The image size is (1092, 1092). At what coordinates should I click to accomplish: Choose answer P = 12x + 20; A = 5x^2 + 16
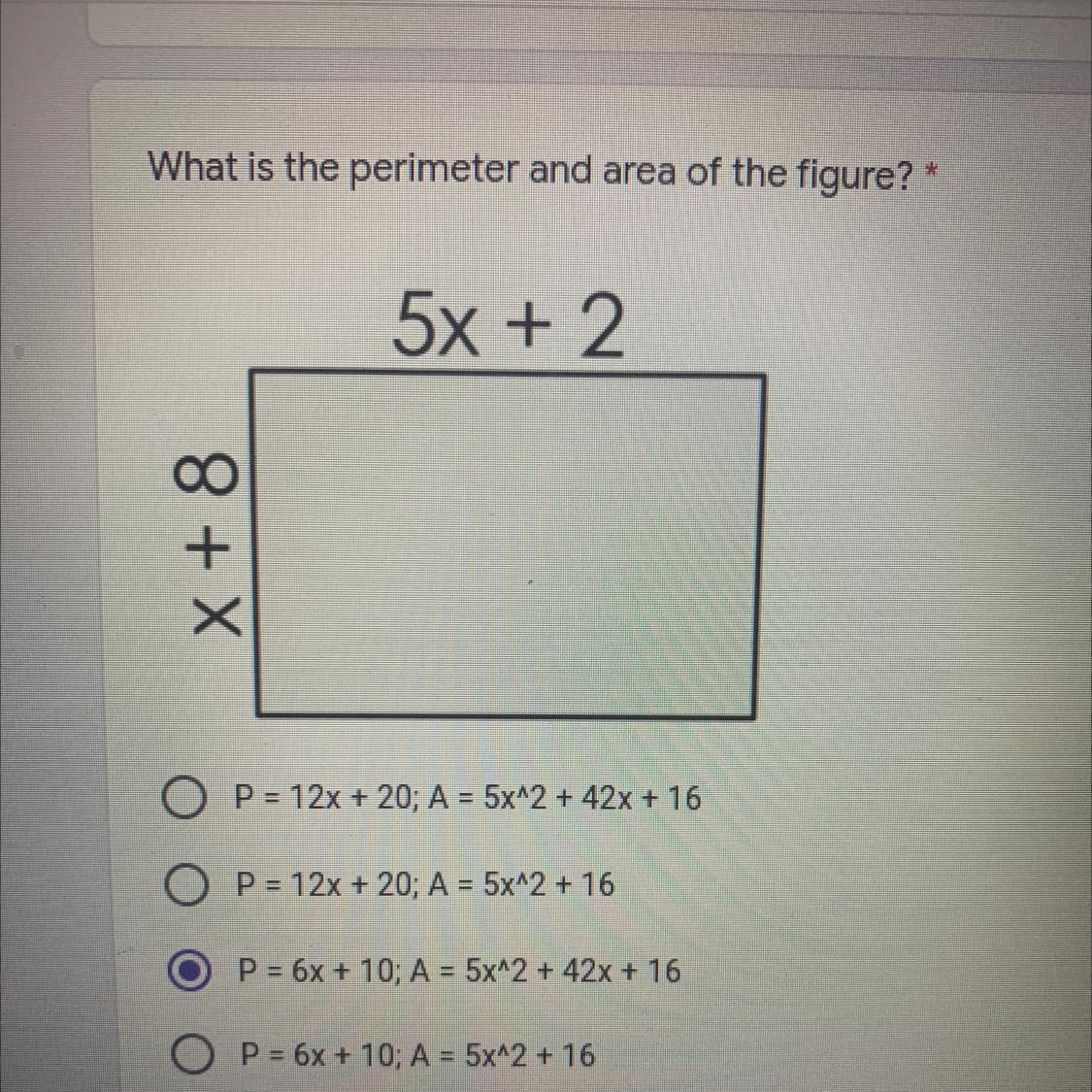click(184, 885)
